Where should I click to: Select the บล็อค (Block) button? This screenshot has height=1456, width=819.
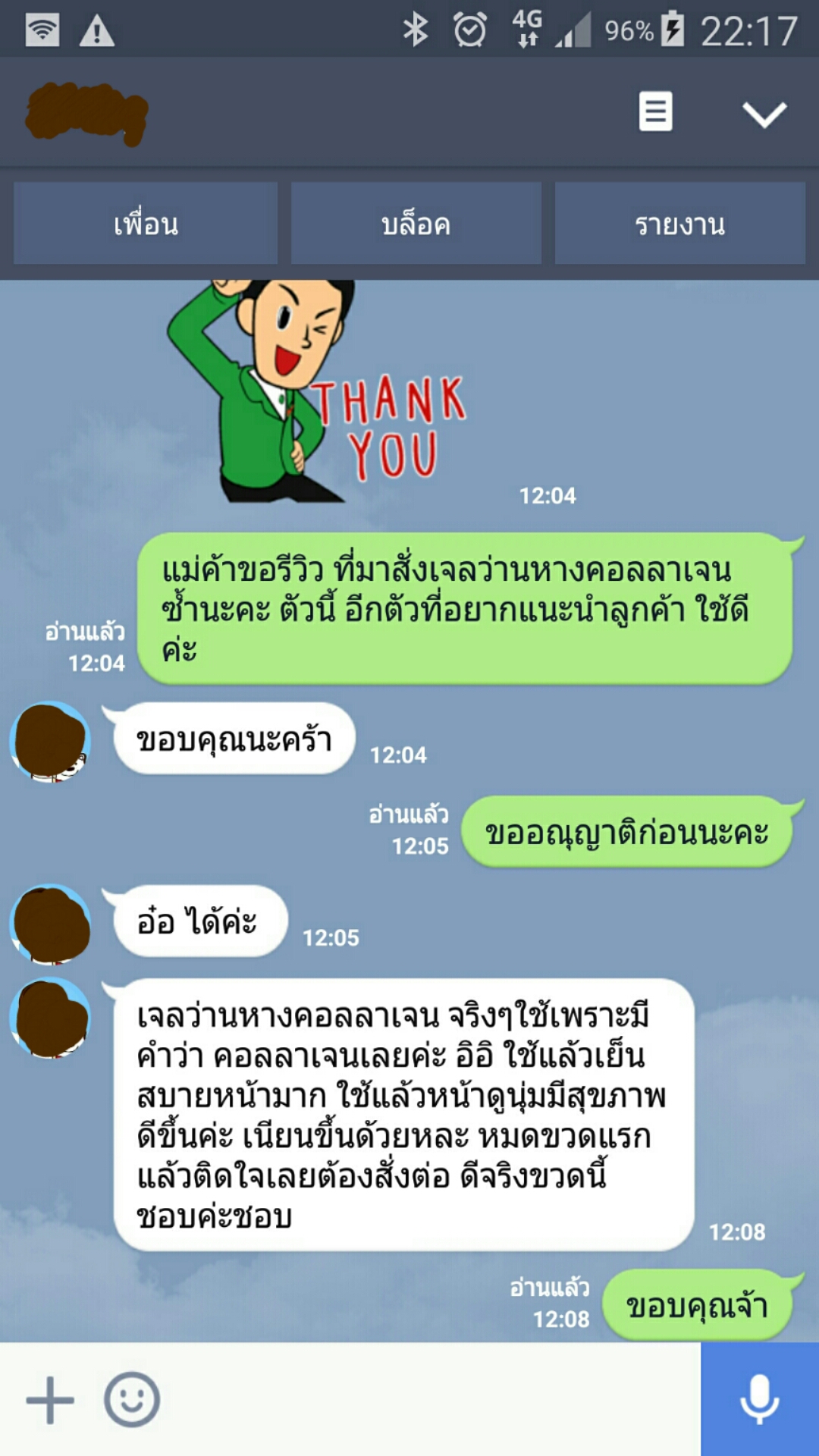[416, 223]
